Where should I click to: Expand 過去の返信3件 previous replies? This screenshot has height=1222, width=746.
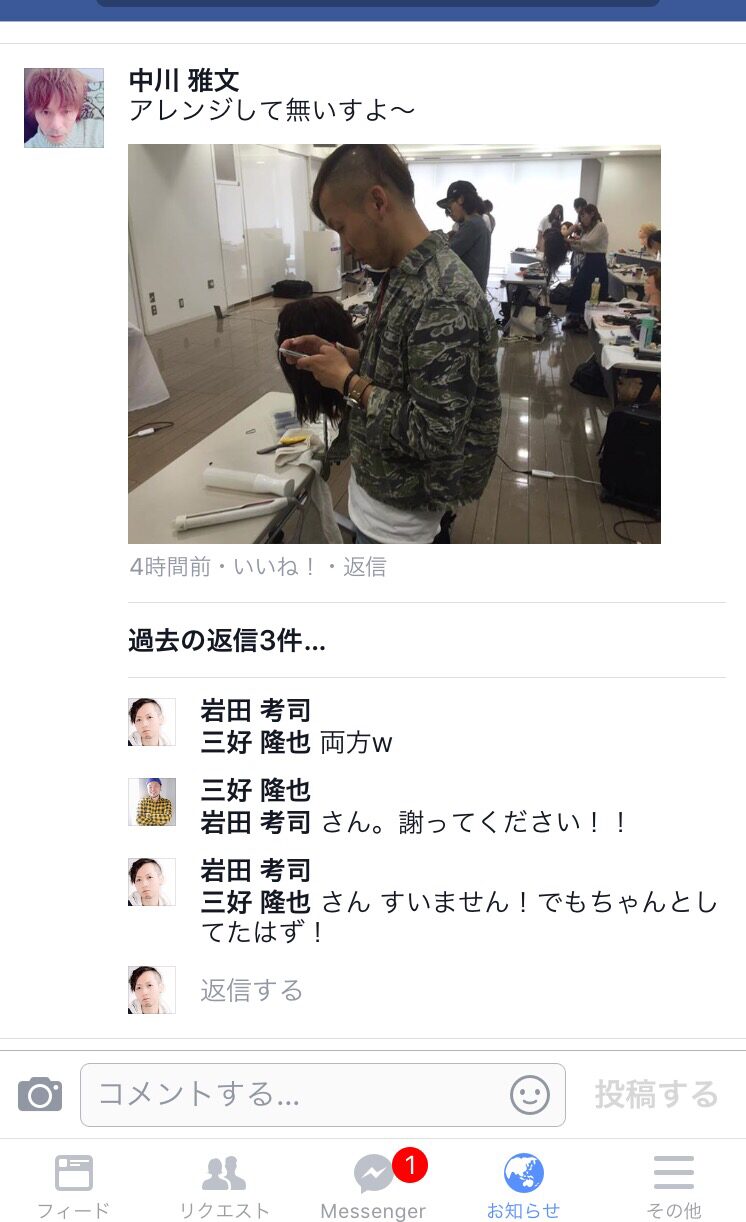[227, 641]
